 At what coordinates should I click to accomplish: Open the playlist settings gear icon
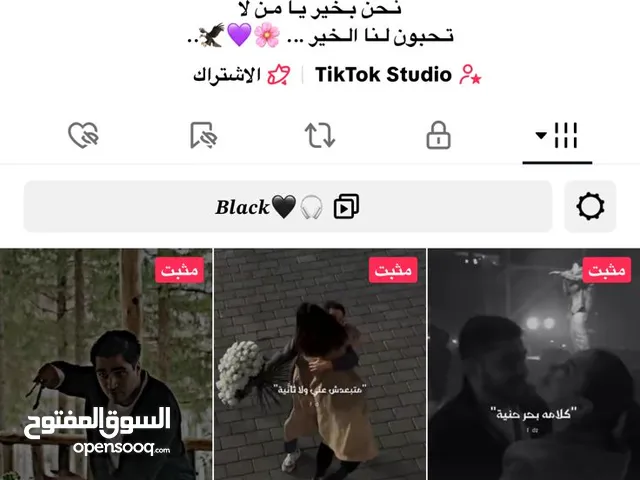coord(591,207)
